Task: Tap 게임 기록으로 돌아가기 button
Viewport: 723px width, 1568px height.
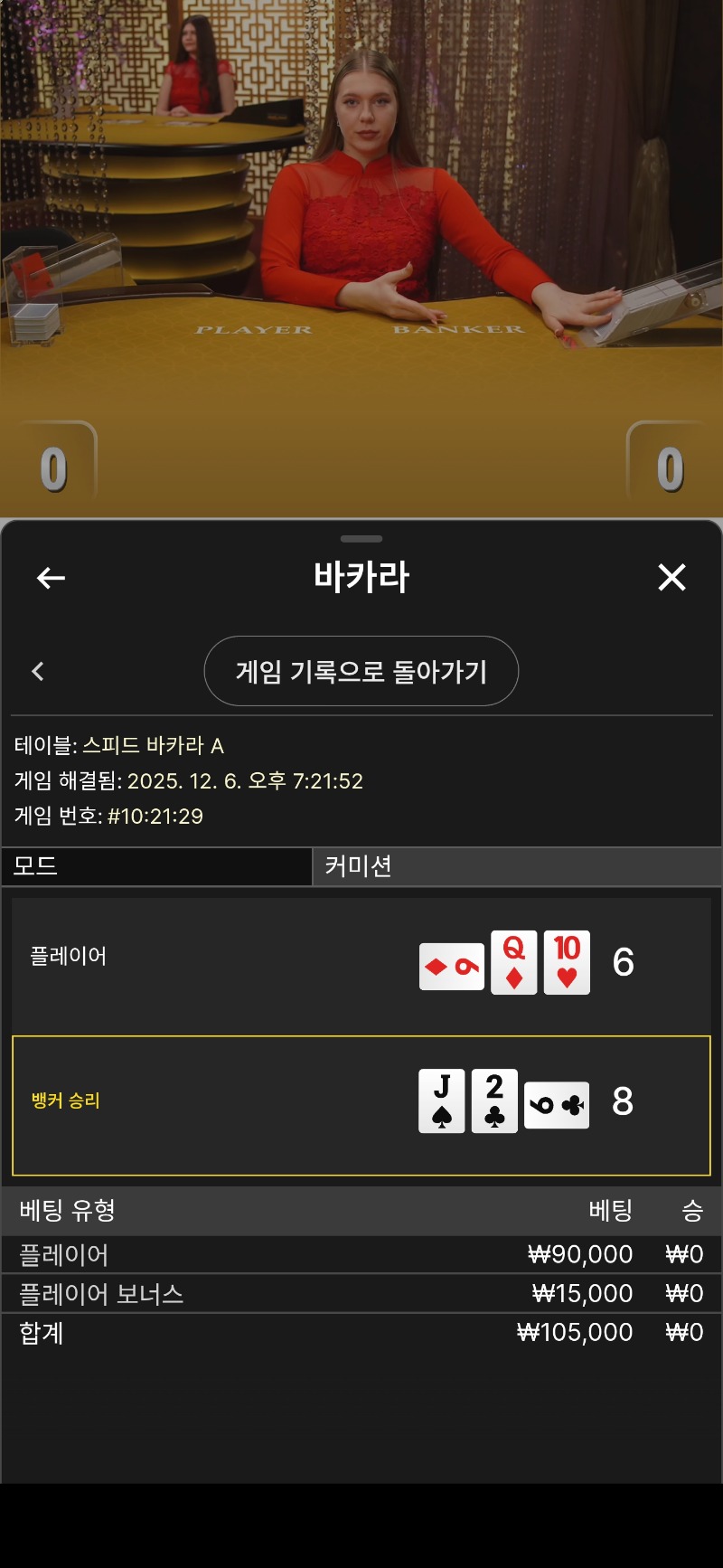Action: (x=361, y=671)
